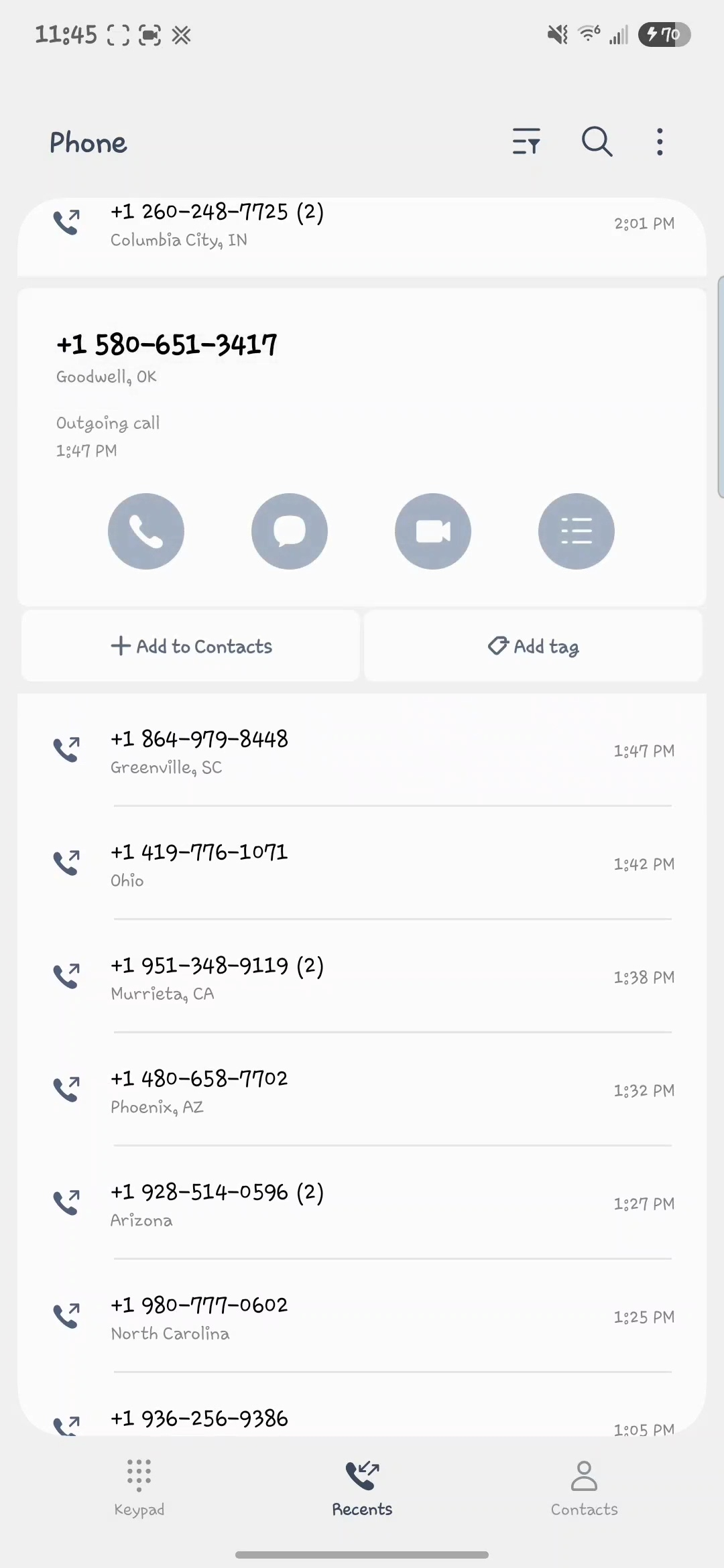The height and width of the screenshot is (1568, 724).
Task: Open search in Phone
Action: click(x=597, y=142)
